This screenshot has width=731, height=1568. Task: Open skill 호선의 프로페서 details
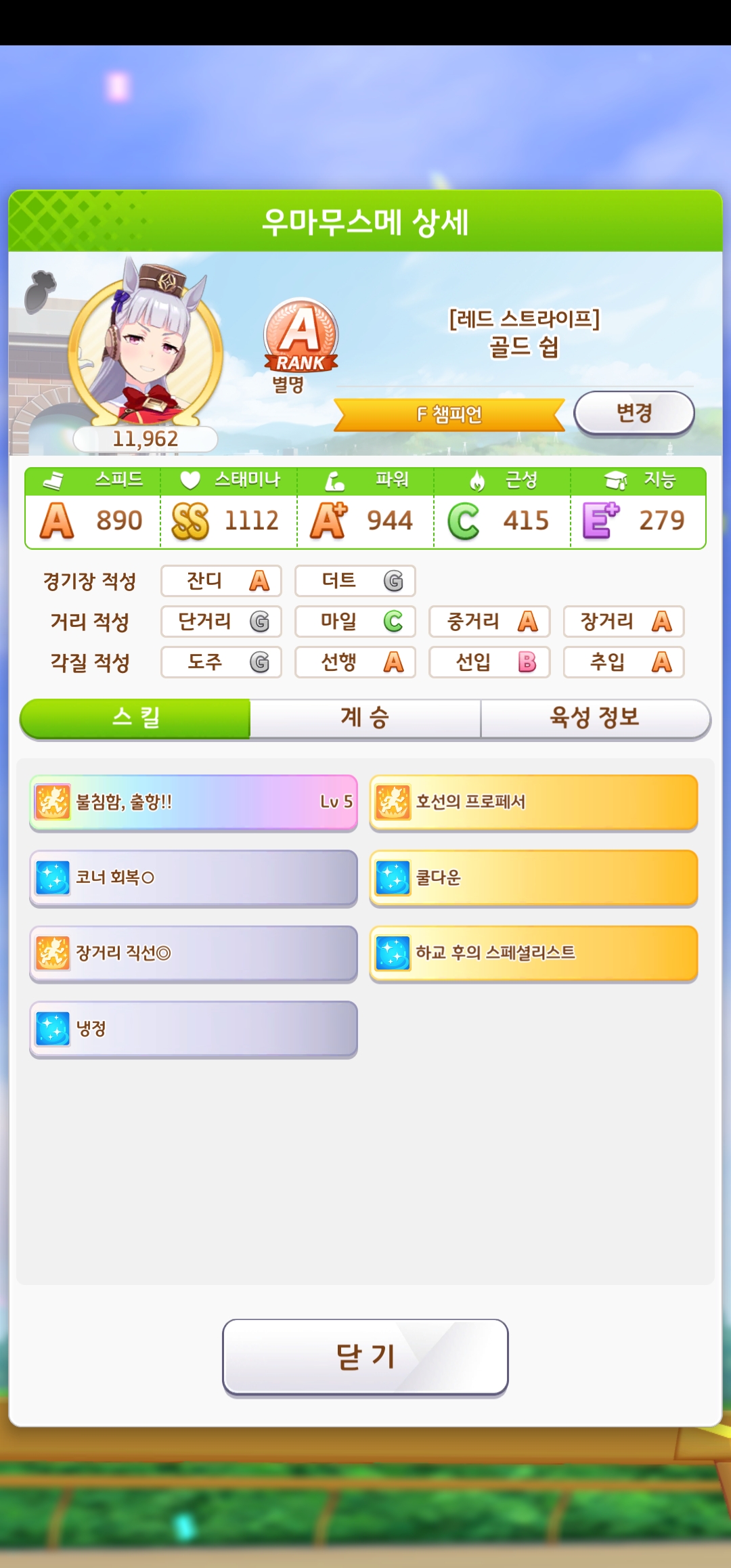(533, 802)
